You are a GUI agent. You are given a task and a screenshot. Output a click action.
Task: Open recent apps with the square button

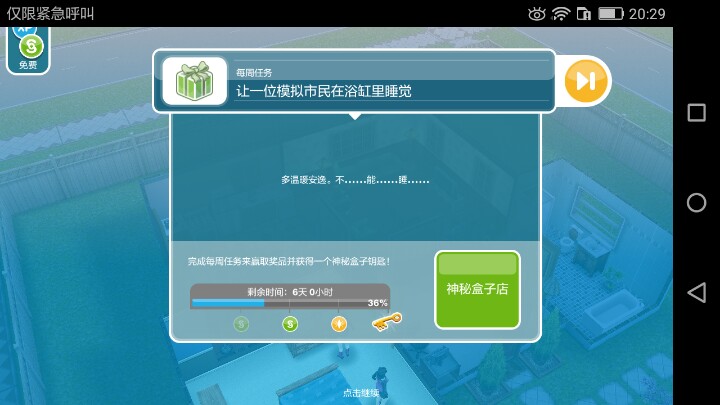(x=696, y=112)
